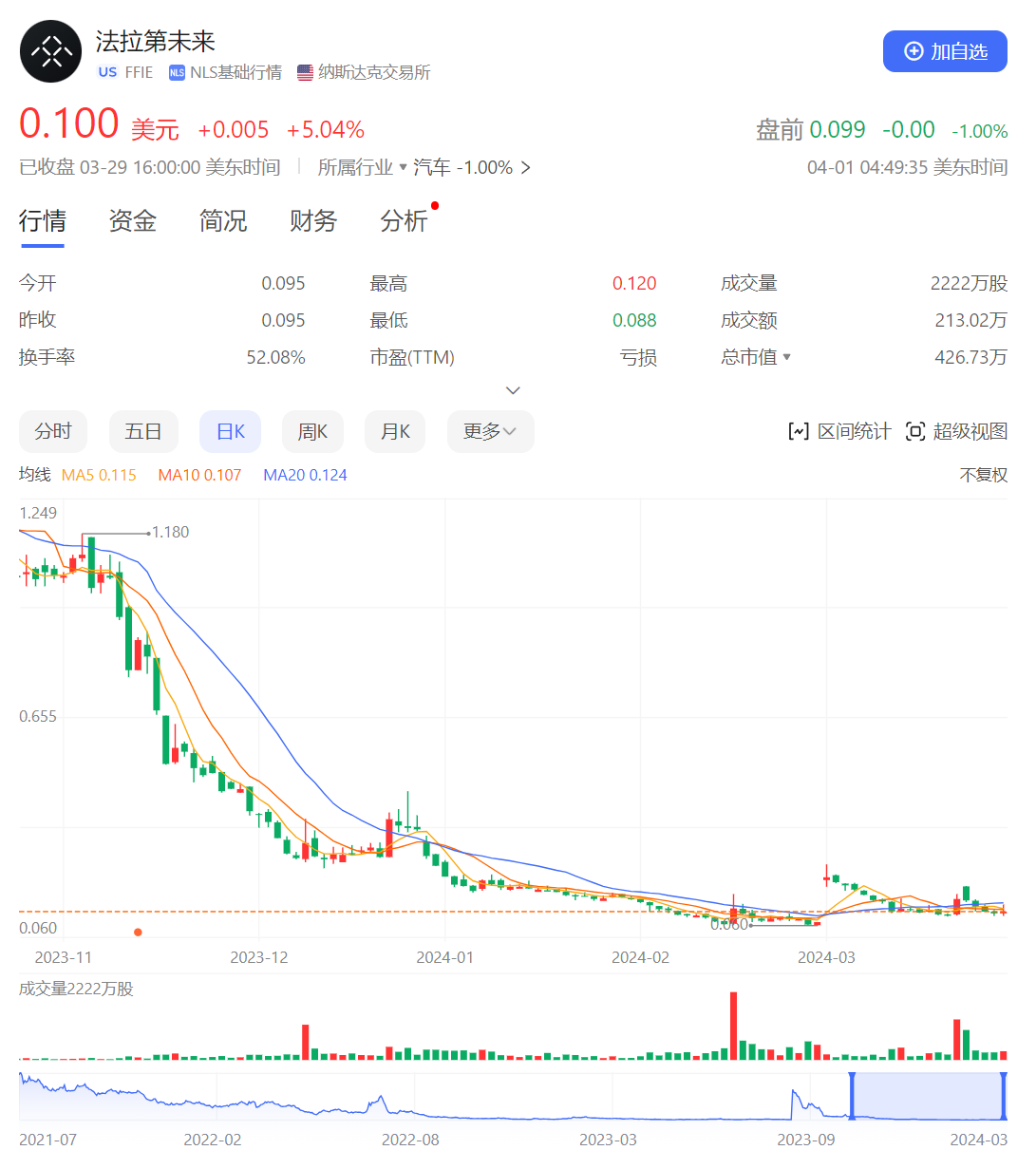
Task: Enable the 周K weekly candle view
Action: click(312, 430)
